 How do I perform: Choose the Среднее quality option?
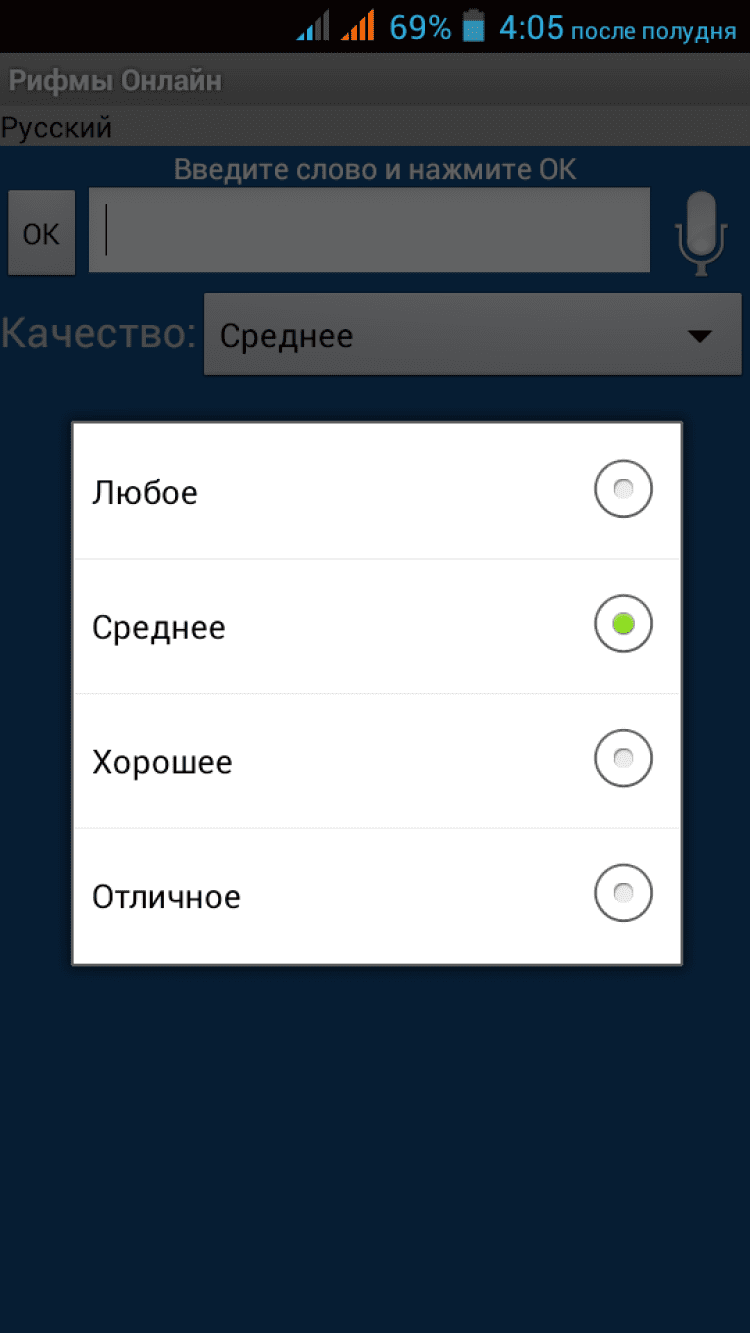377,626
